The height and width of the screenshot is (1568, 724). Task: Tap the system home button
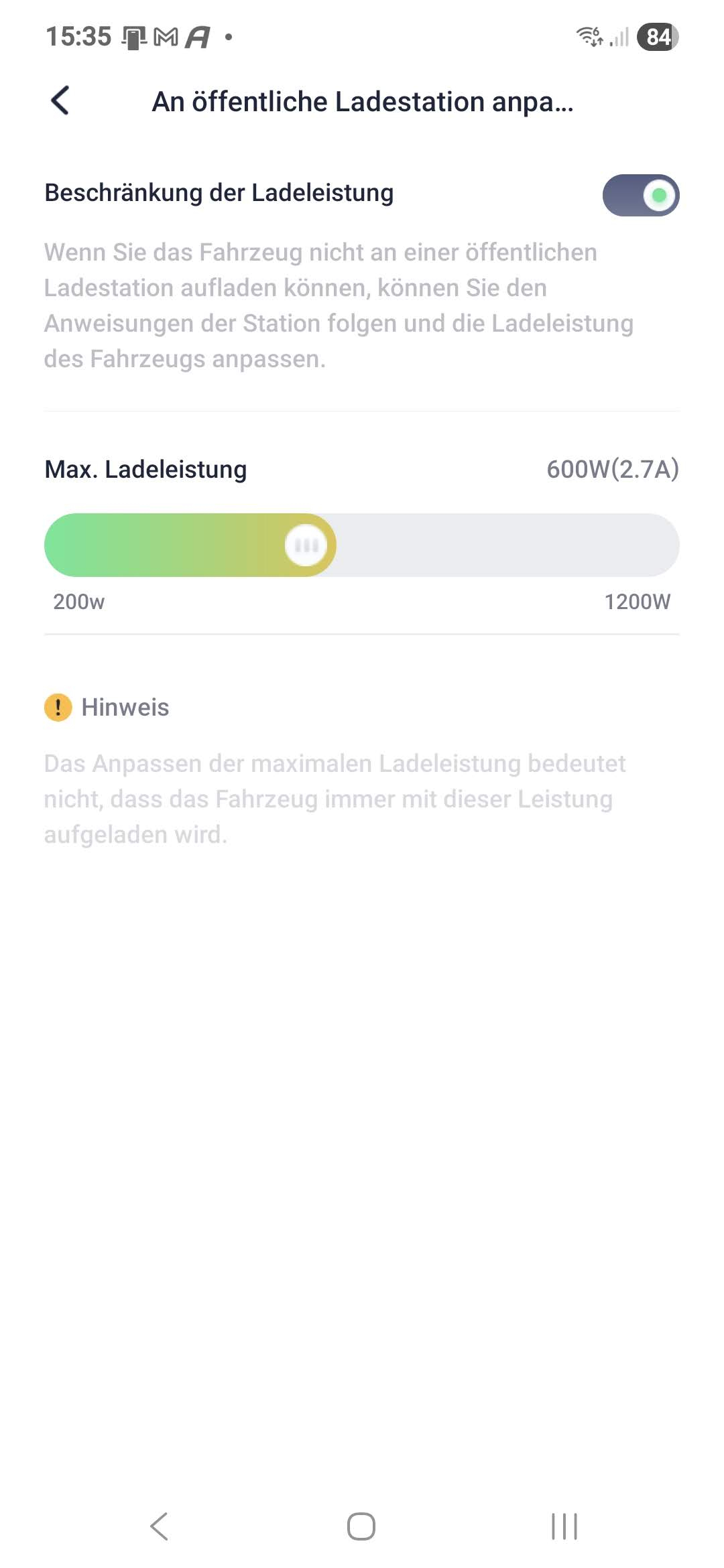pyautogui.click(x=361, y=1526)
